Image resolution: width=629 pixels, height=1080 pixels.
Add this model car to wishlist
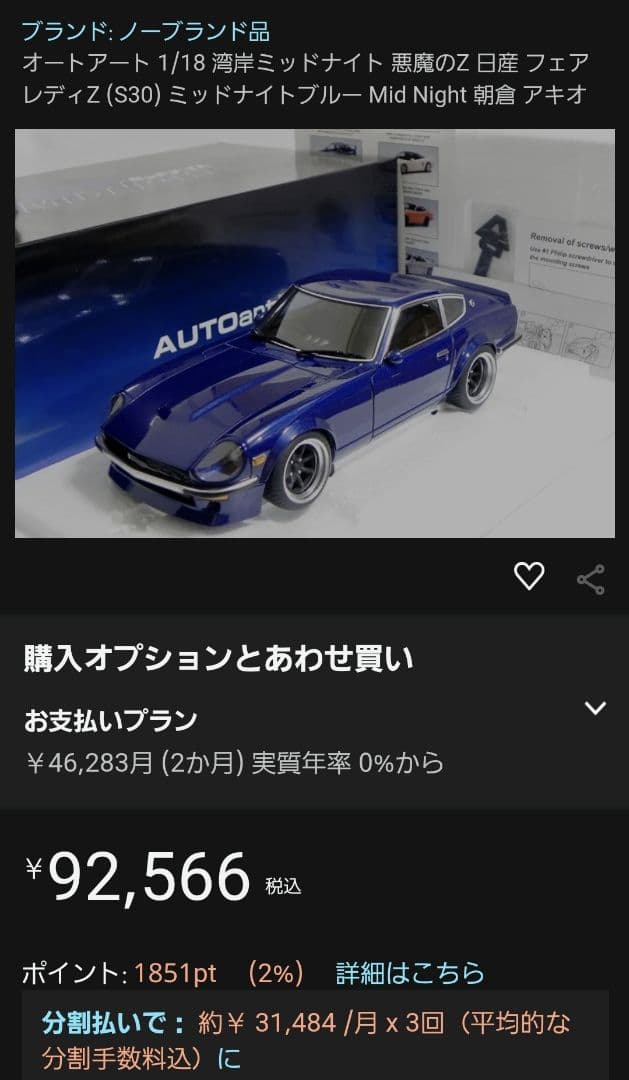point(528,576)
